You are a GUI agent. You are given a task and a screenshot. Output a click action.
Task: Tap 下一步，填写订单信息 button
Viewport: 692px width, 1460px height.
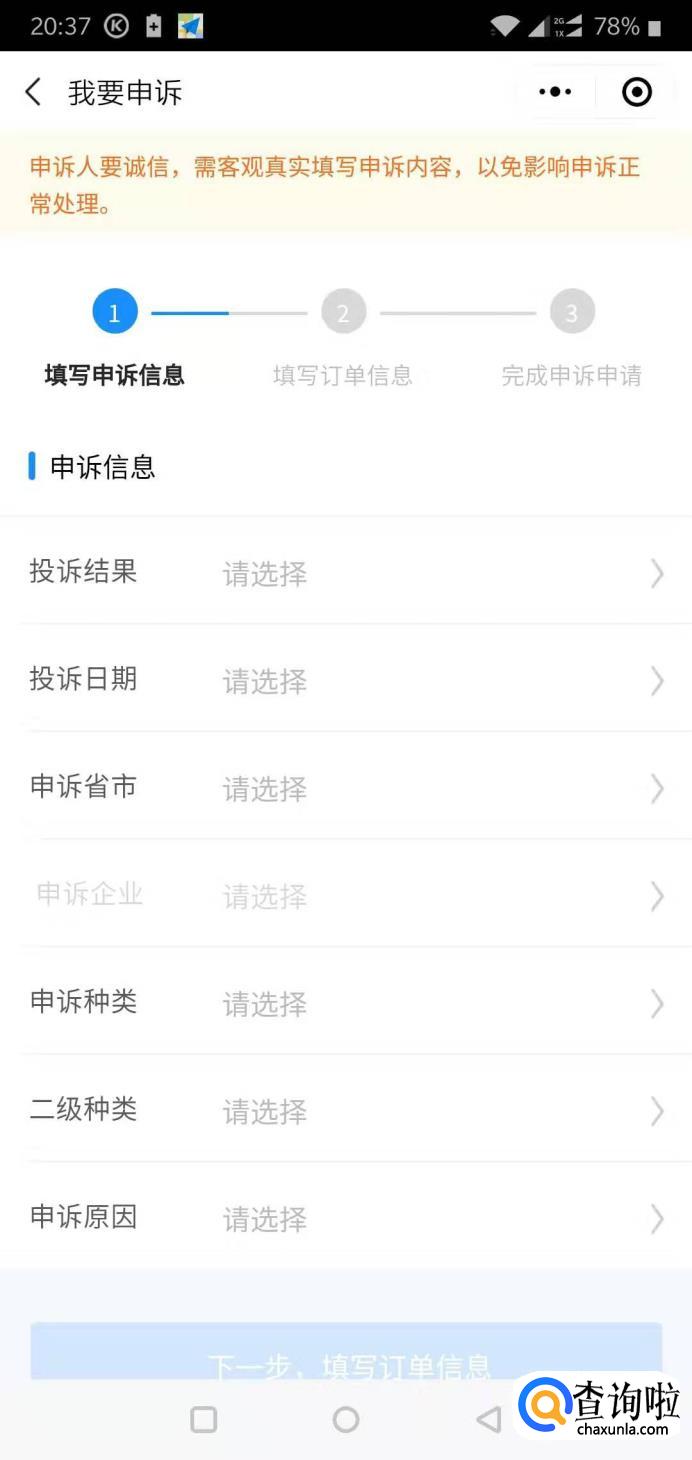point(346,1352)
